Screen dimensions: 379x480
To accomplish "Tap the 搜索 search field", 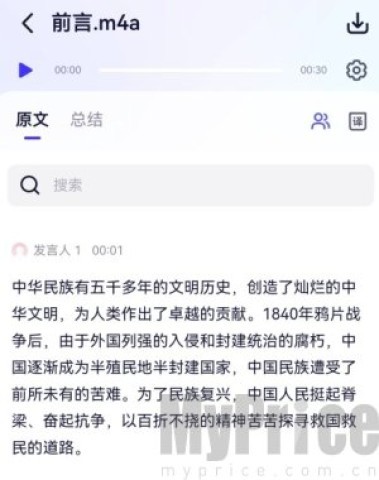I will 191,185.
